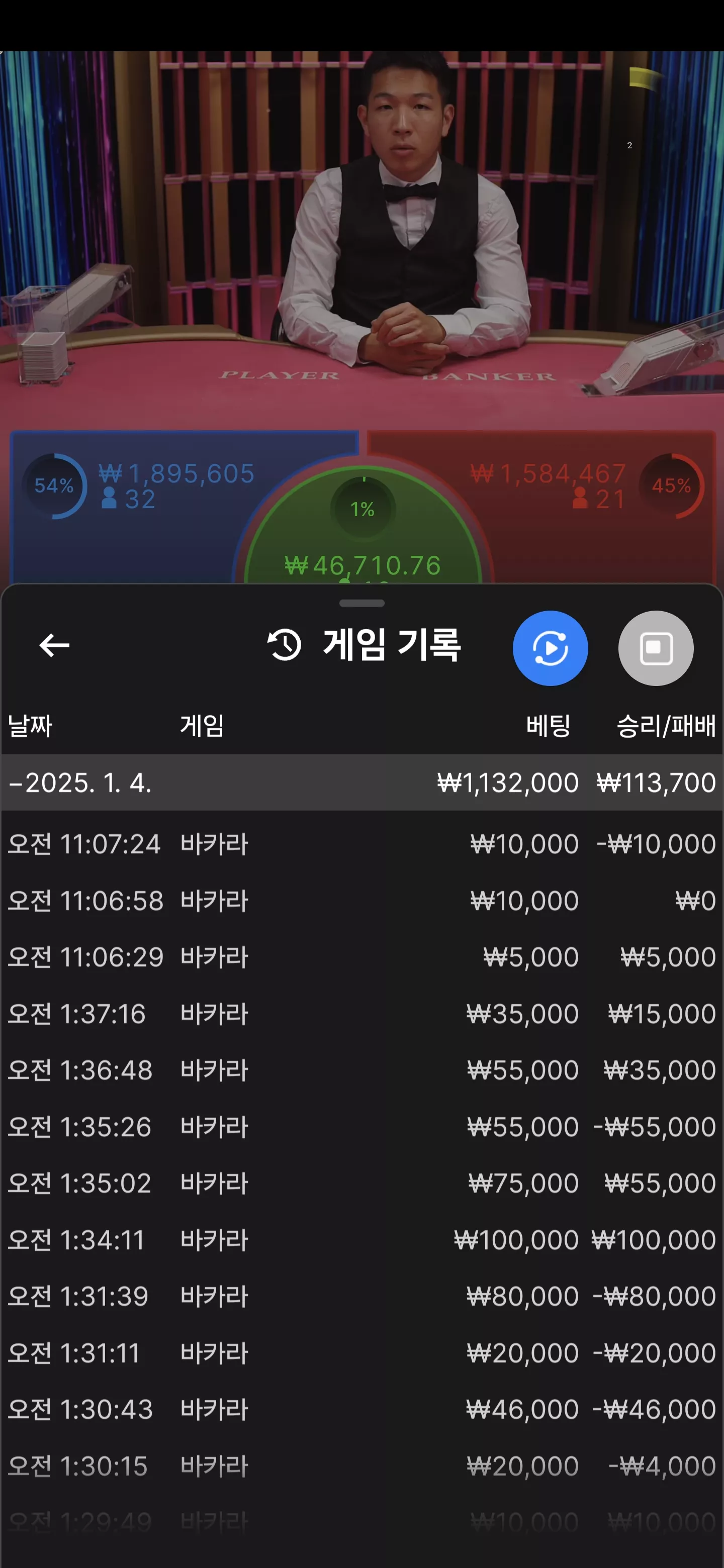The image size is (724, 1568).
Task: View details of 오전 11:06:29 game
Action: (361, 957)
